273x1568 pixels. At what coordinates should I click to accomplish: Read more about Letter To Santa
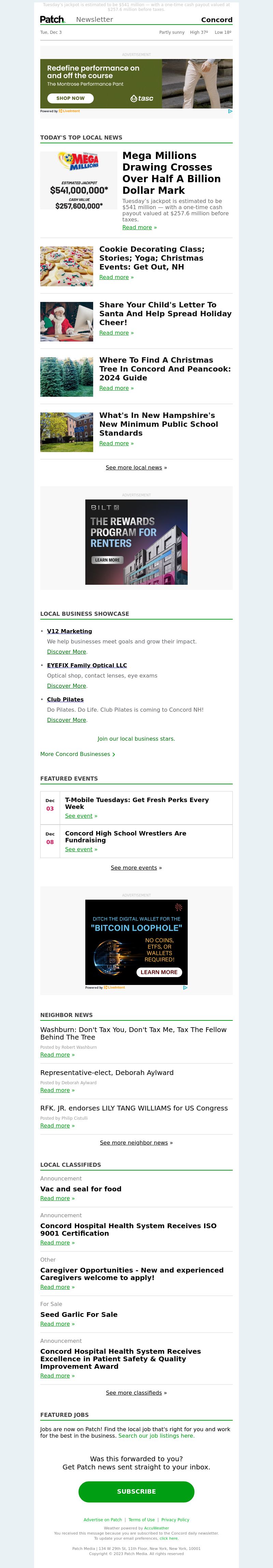[x=114, y=333]
